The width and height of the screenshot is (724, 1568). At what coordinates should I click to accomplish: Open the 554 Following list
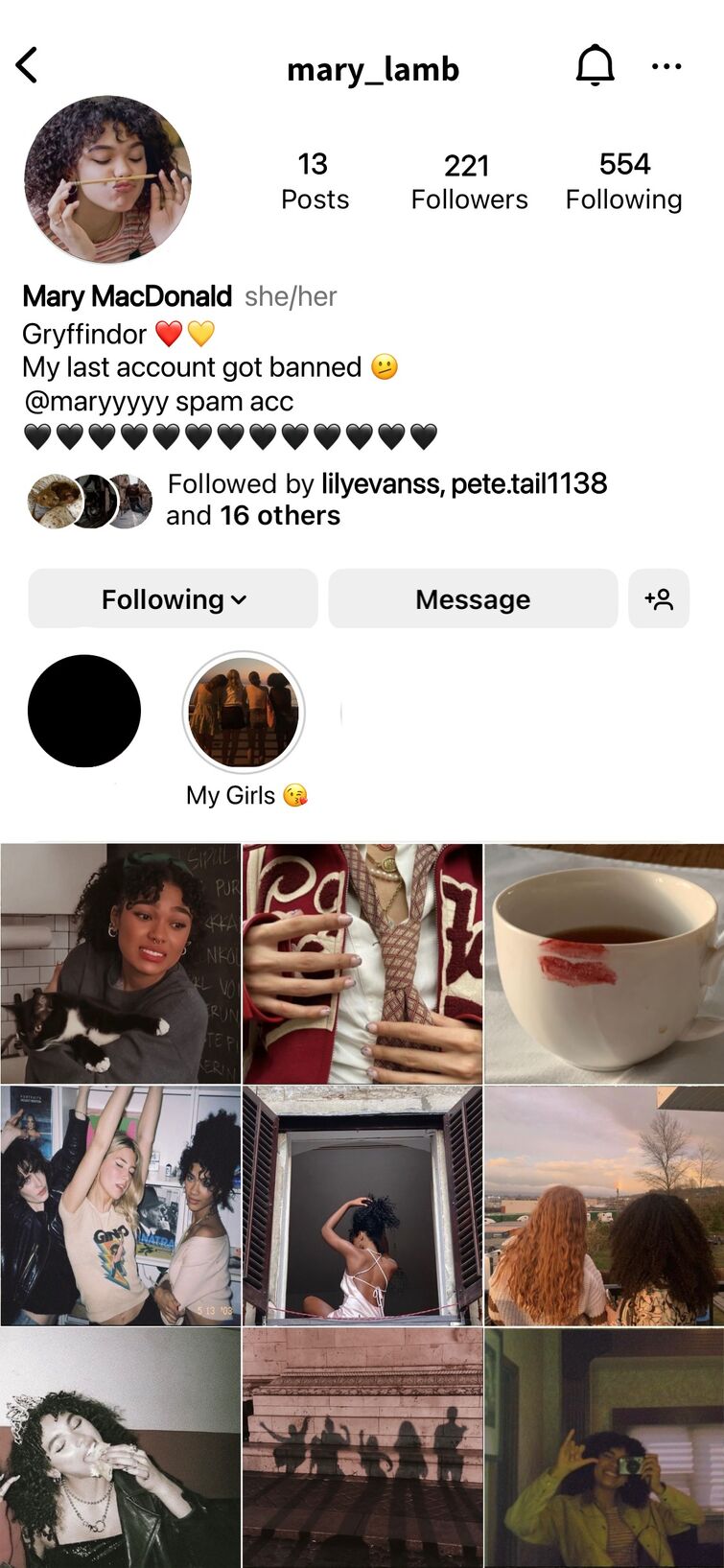pos(623,181)
